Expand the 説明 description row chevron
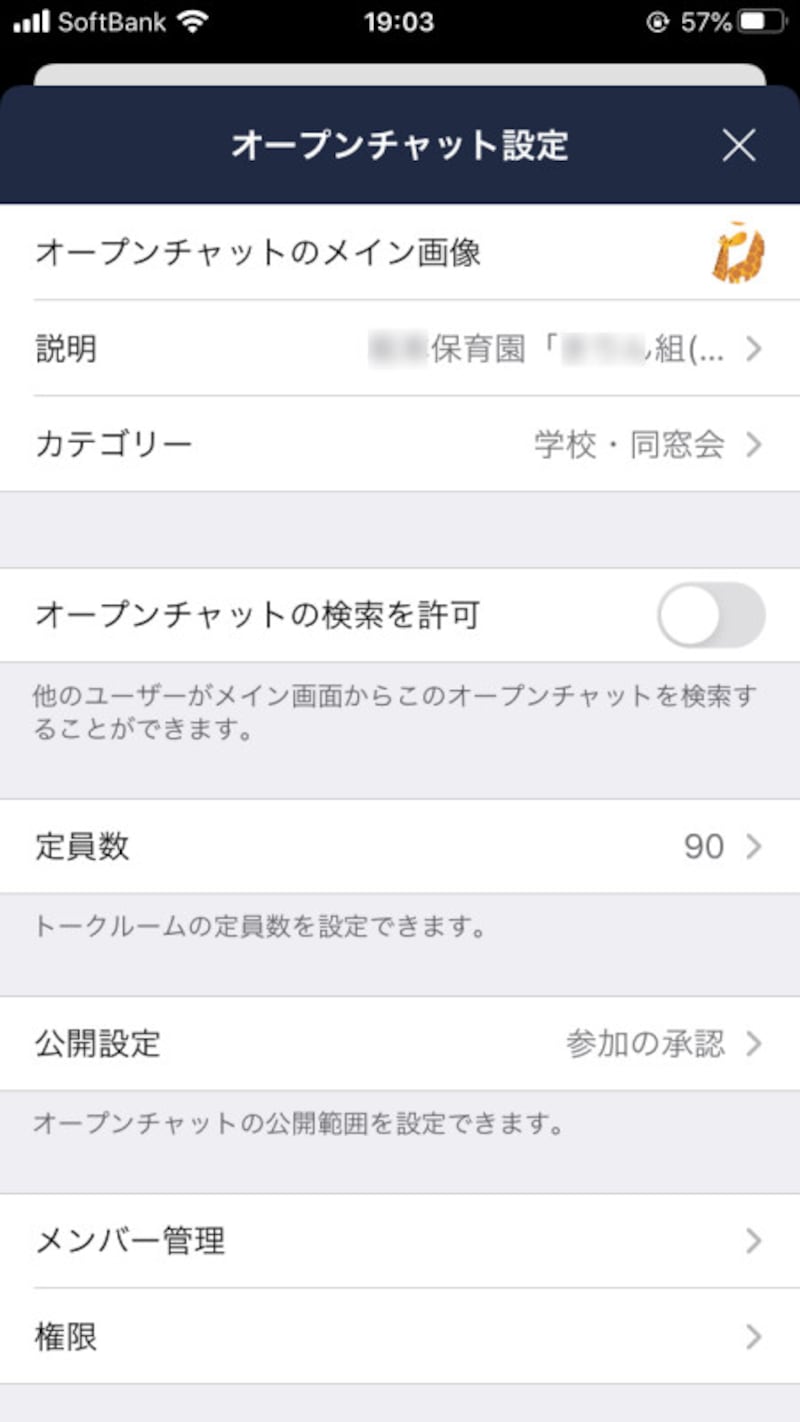800x1422 pixels. [754, 349]
